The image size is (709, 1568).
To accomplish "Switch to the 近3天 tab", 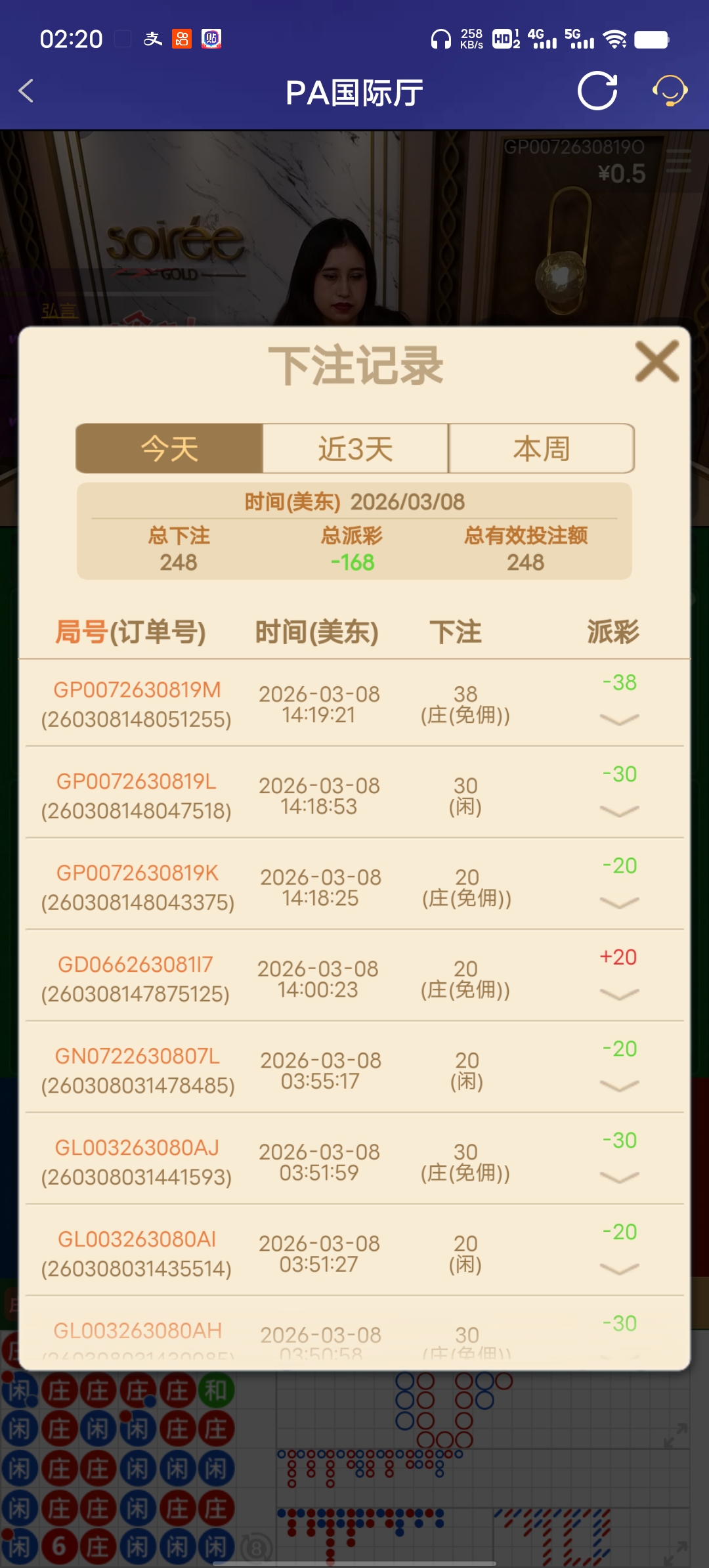I will 354,448.
